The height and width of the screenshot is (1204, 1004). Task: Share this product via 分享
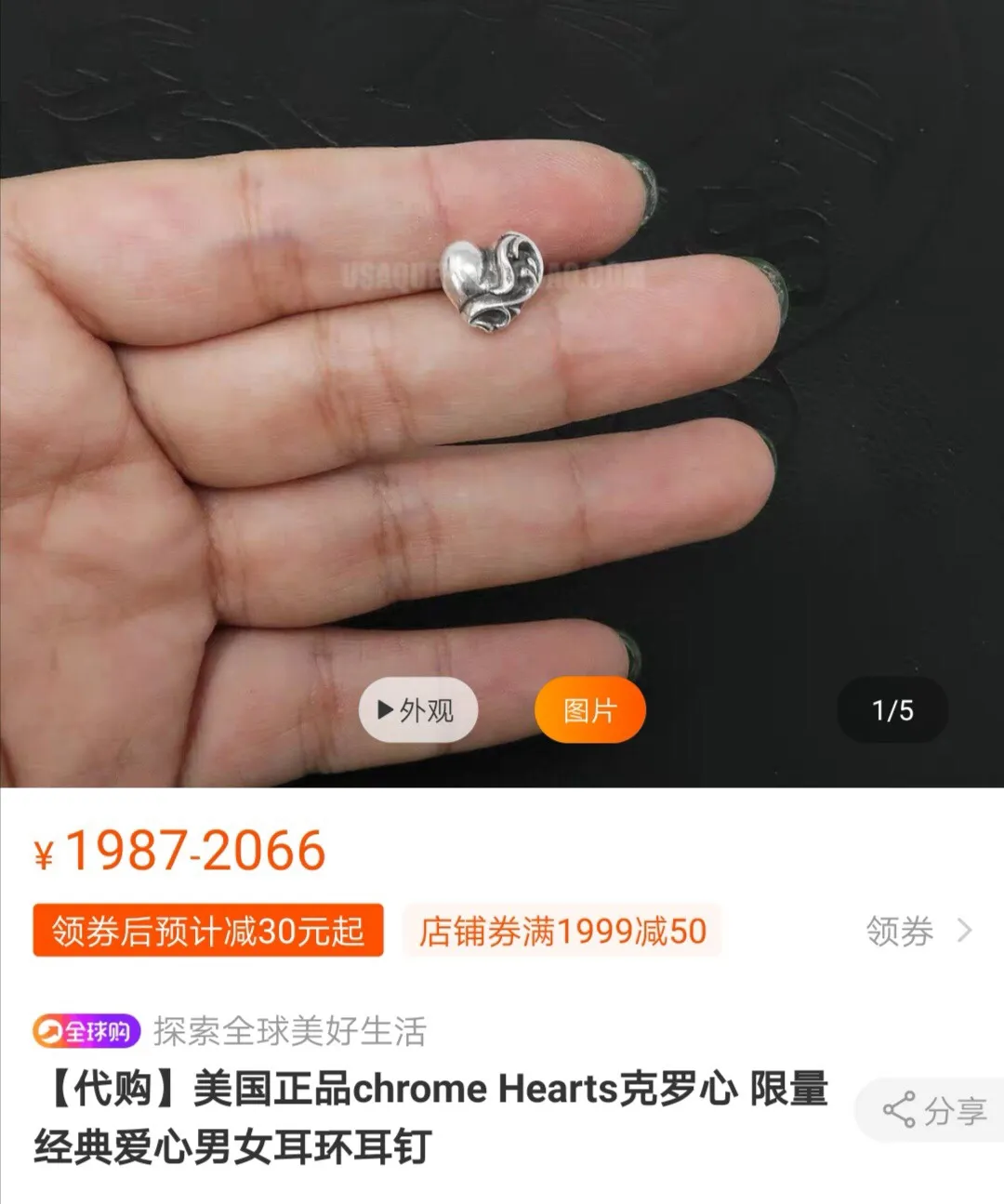tap(932, 1110)
